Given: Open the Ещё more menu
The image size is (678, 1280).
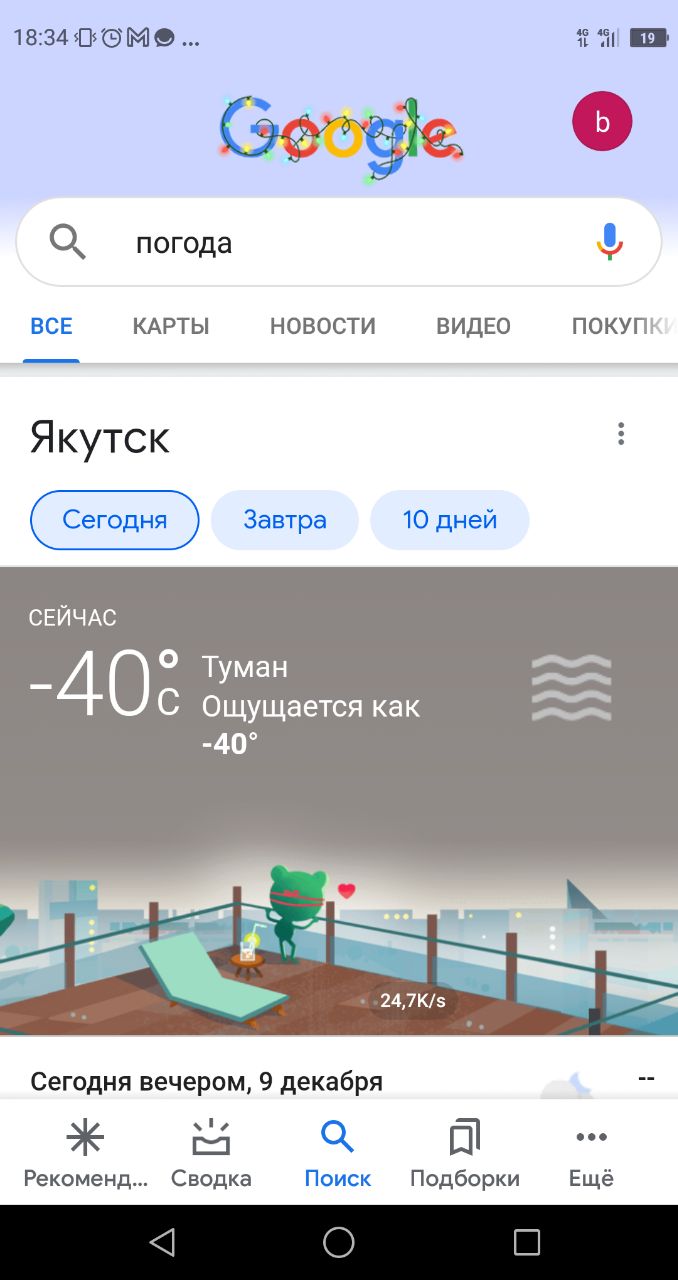Looking at the screenshot, I should coord(591,1153).
